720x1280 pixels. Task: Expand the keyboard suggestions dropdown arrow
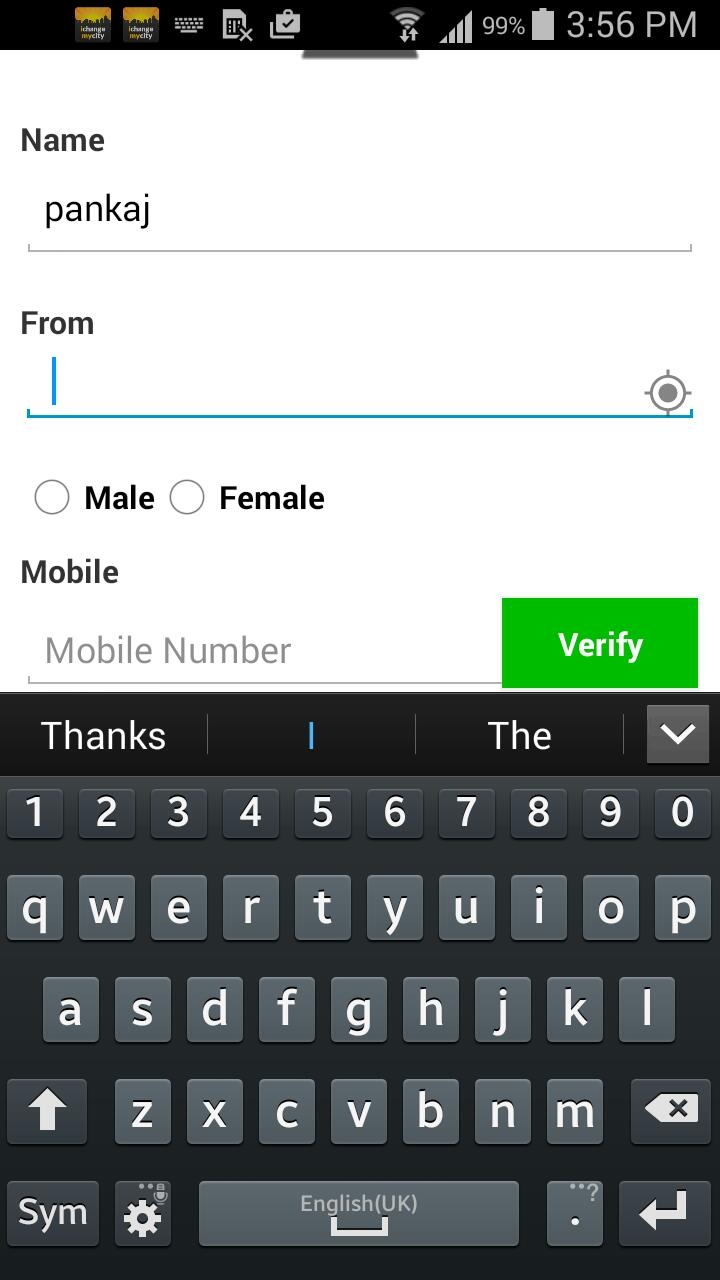[677, 735]
